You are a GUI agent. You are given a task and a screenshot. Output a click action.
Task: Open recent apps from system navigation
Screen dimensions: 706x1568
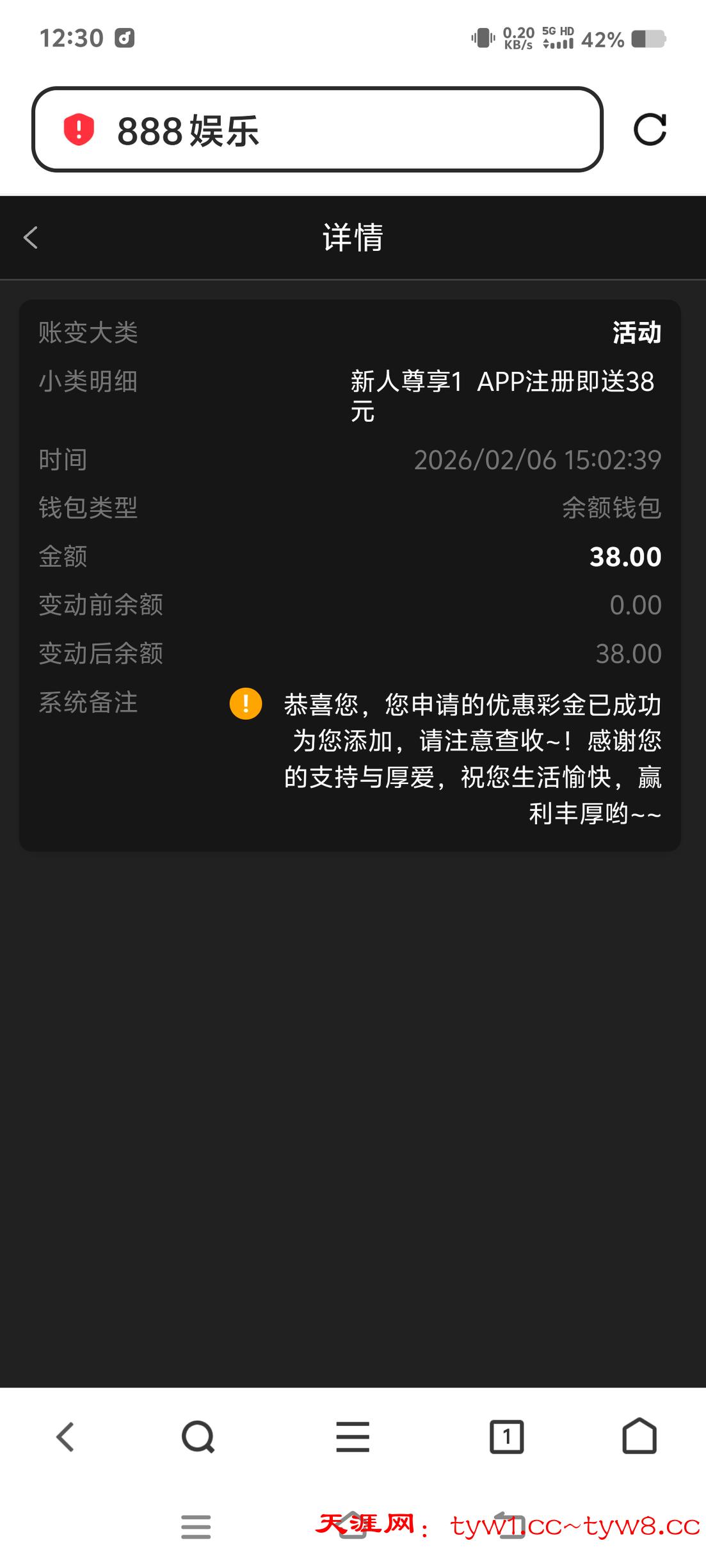click(x=196, y=1526)
